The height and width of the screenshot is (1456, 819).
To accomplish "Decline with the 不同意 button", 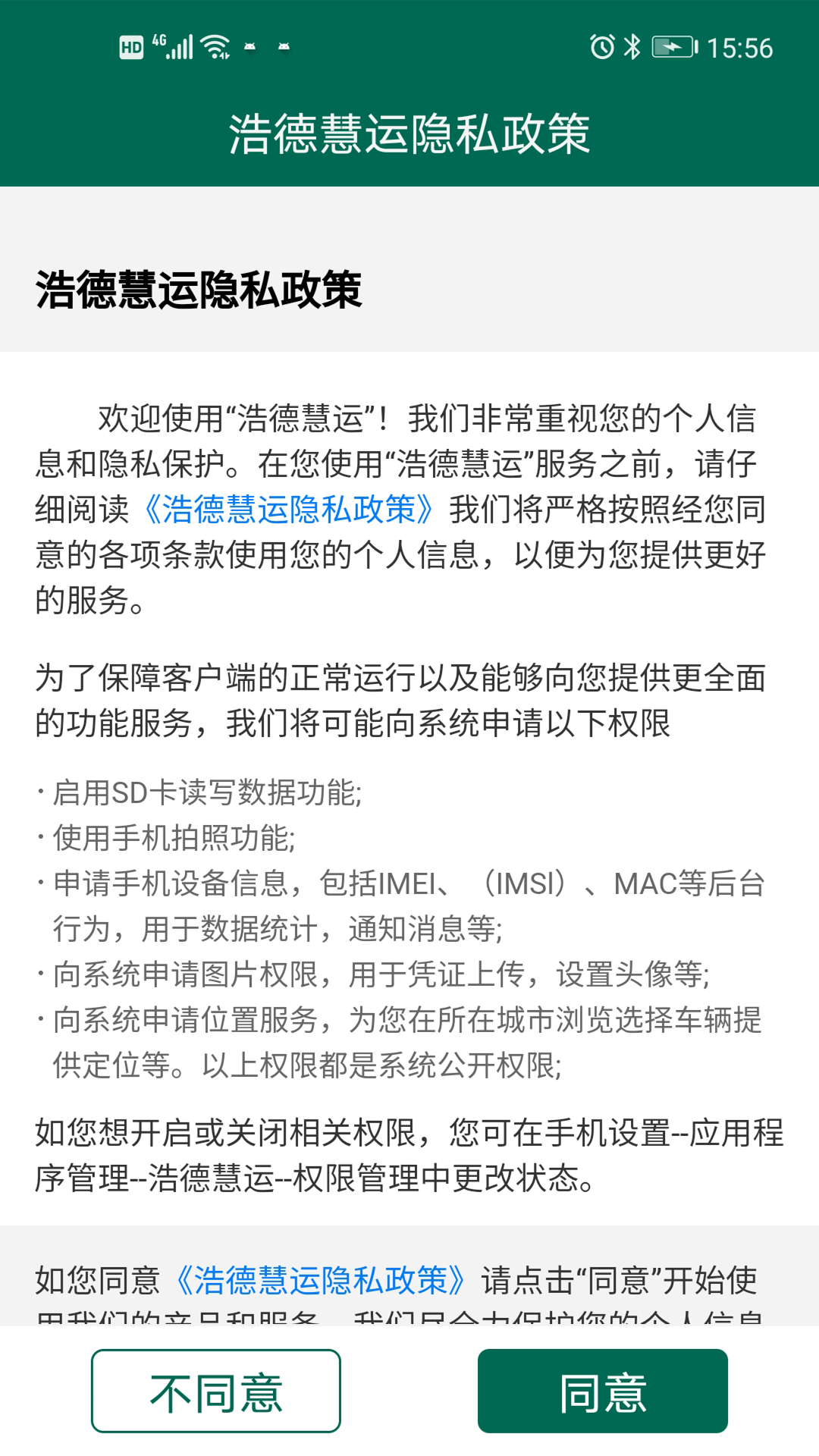I will [x=216, y=1392].
